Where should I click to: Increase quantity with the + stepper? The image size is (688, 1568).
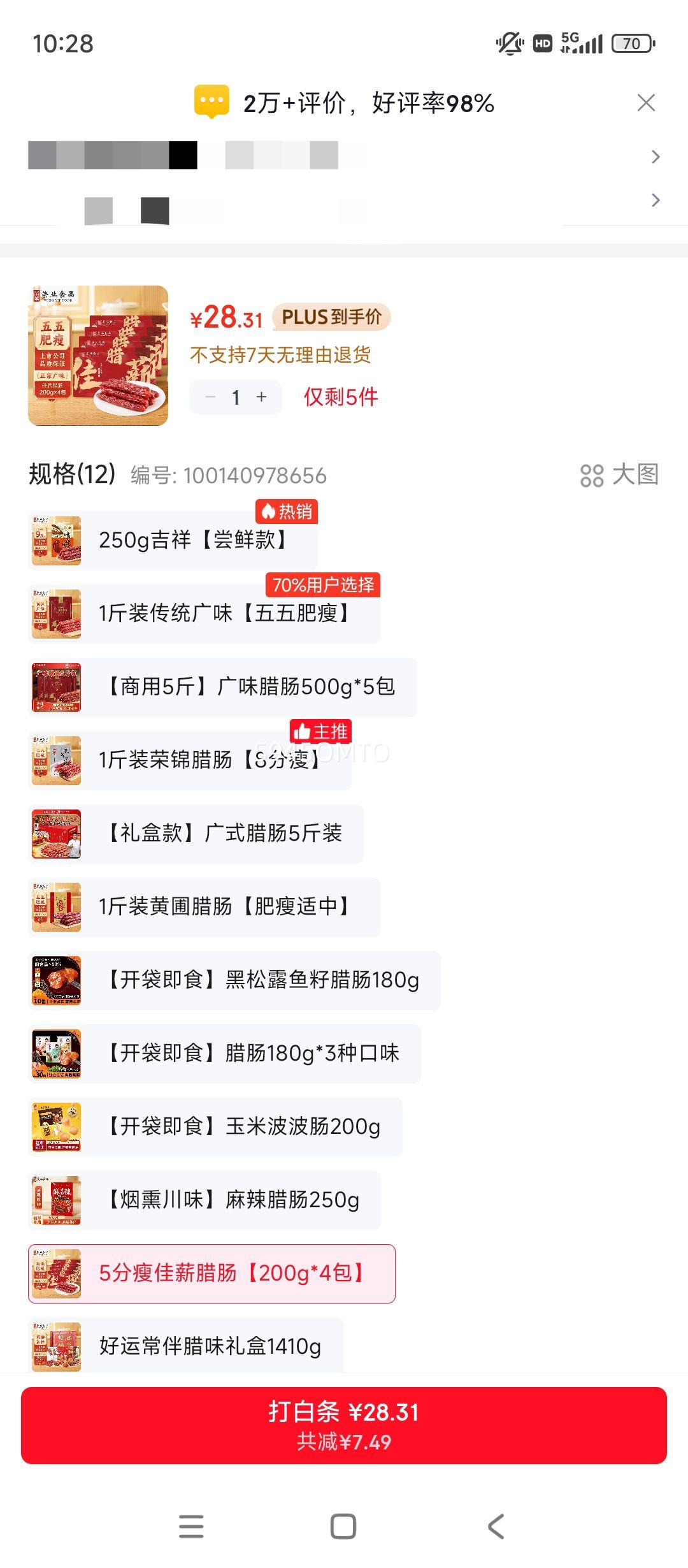(x=261, y=397)
